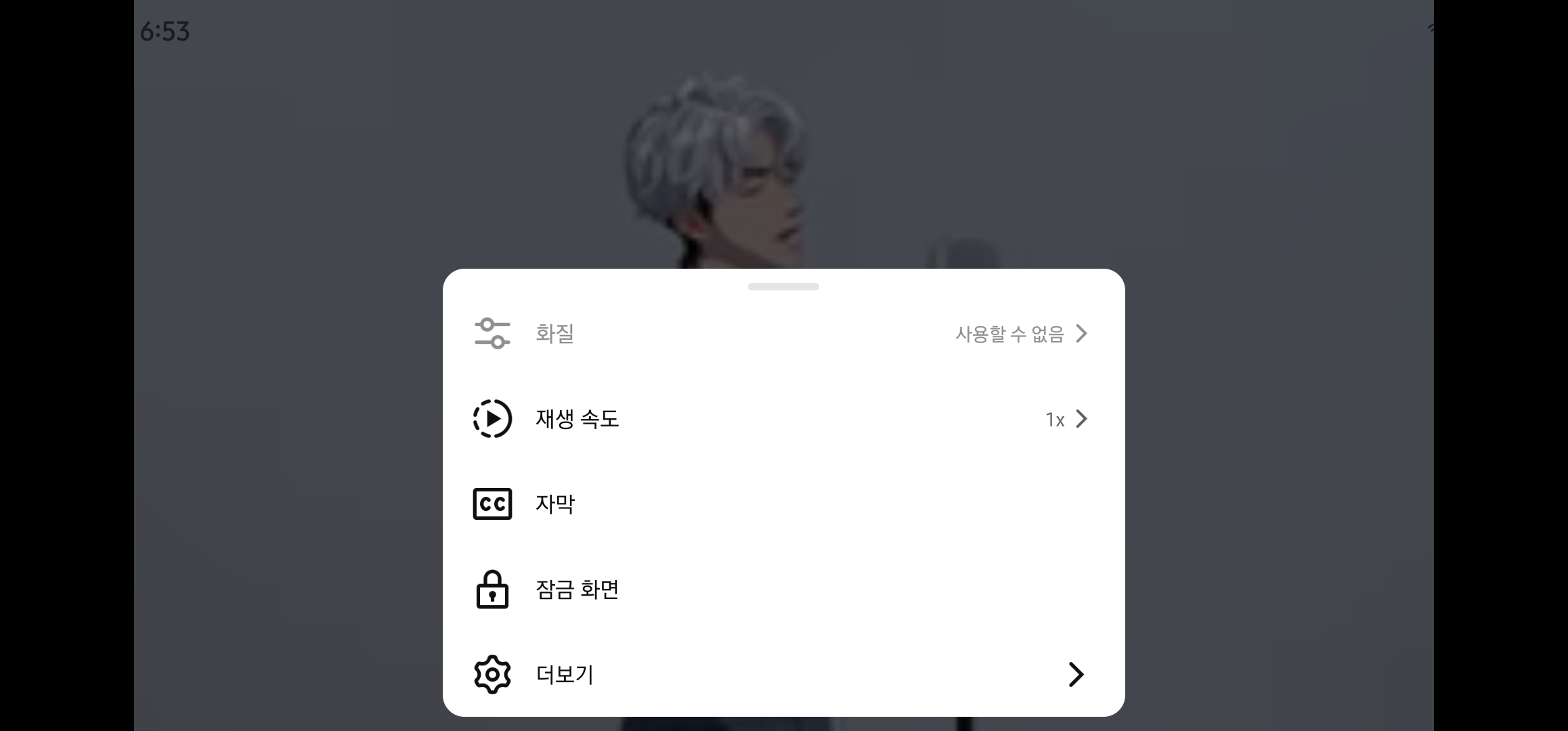Enable 잠금 화면 screen lock

[783, 590]
